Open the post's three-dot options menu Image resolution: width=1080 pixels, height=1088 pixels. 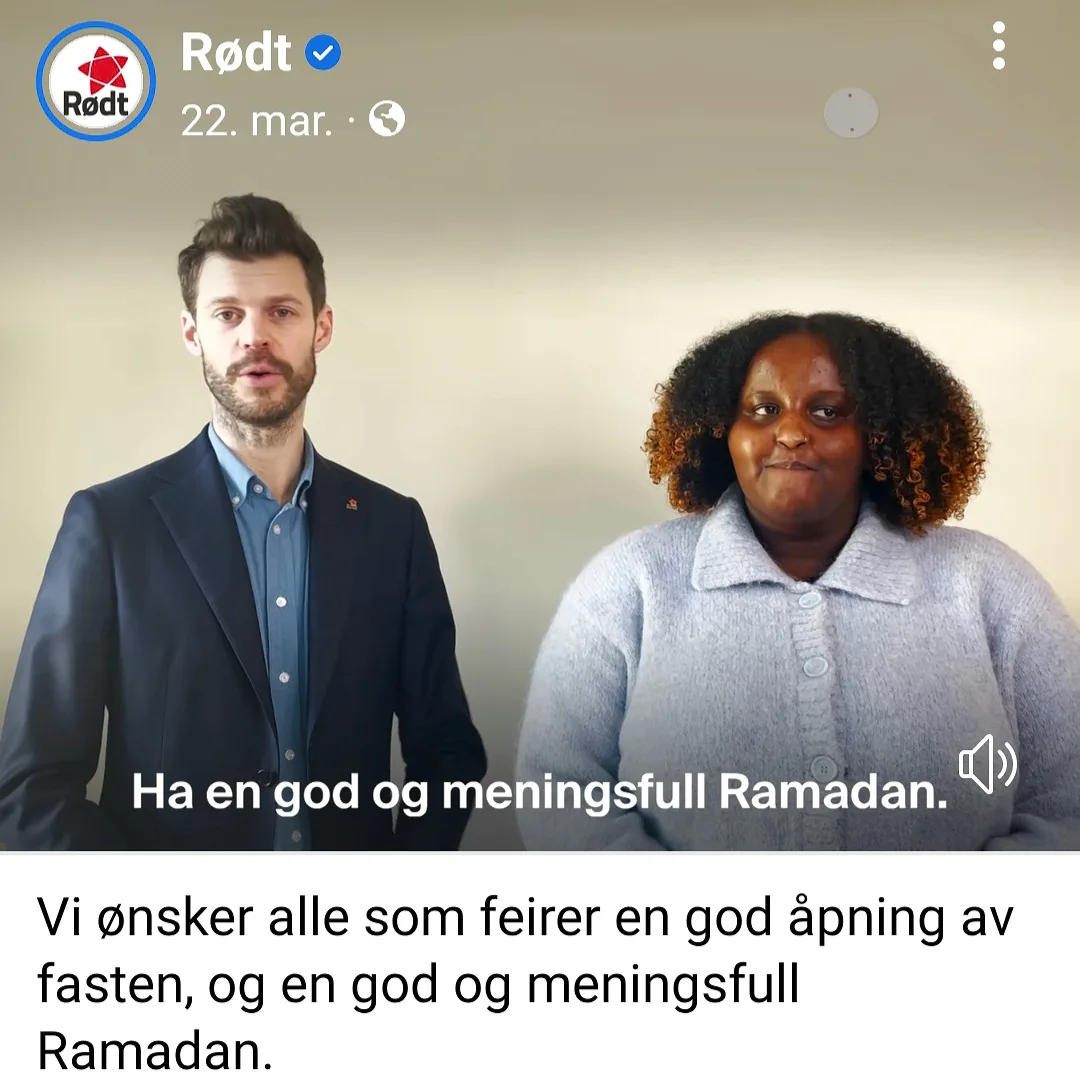coord(998,47)
